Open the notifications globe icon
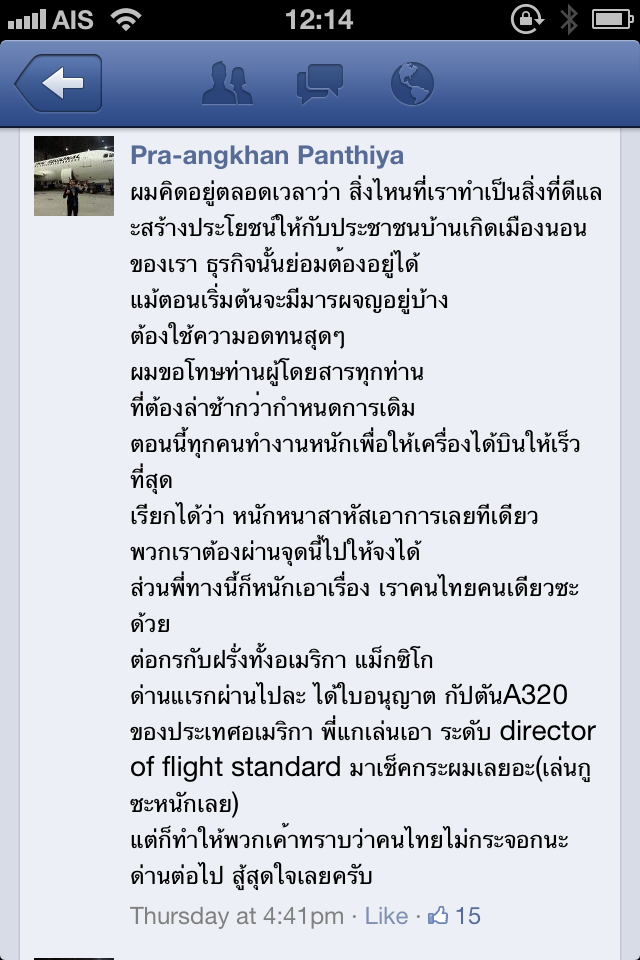This screenshot has width=640, height=960. point(412,83)
